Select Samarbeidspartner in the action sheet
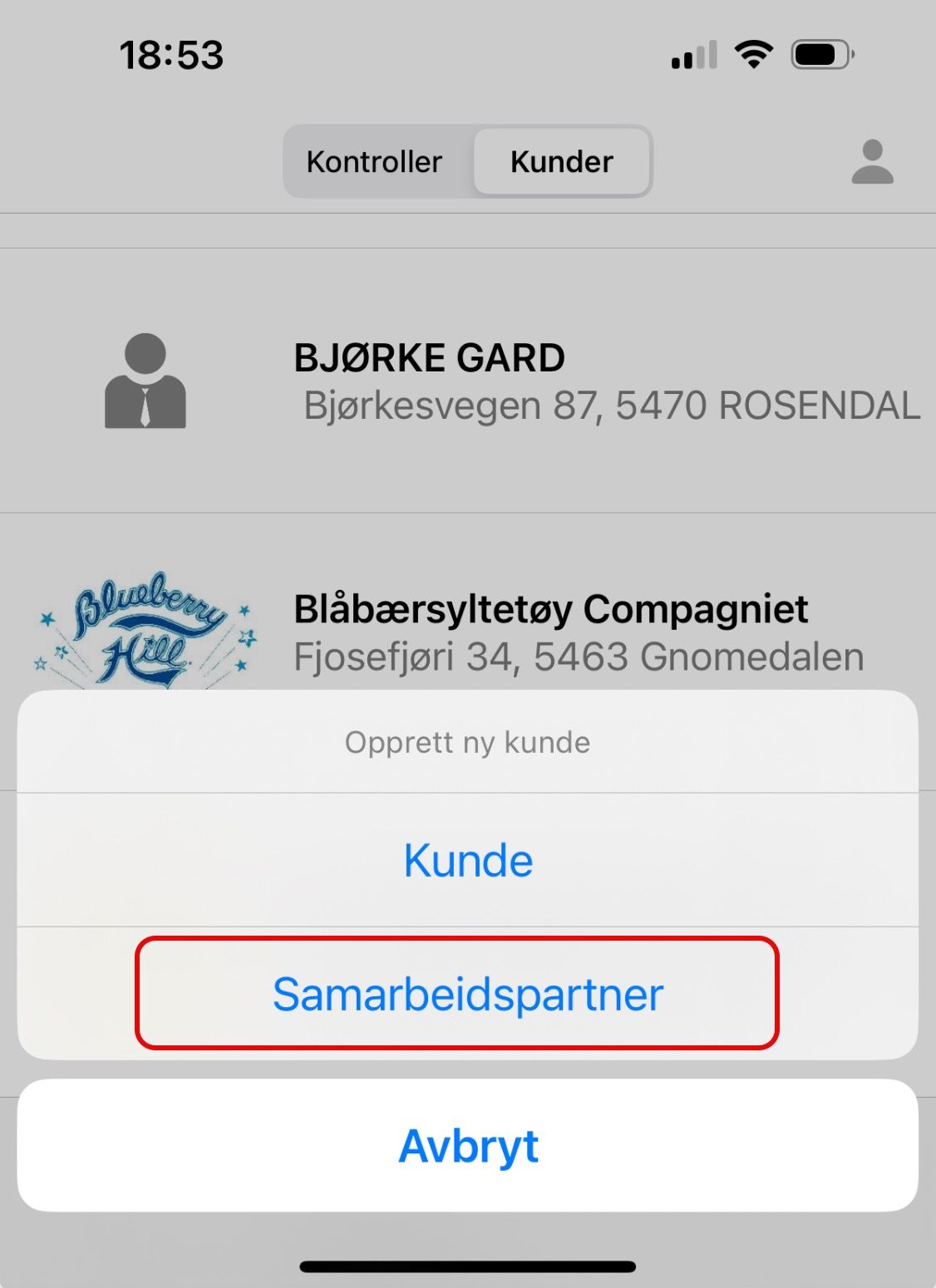The width and height of the screenshot is (936, 1288). point(467,994)
